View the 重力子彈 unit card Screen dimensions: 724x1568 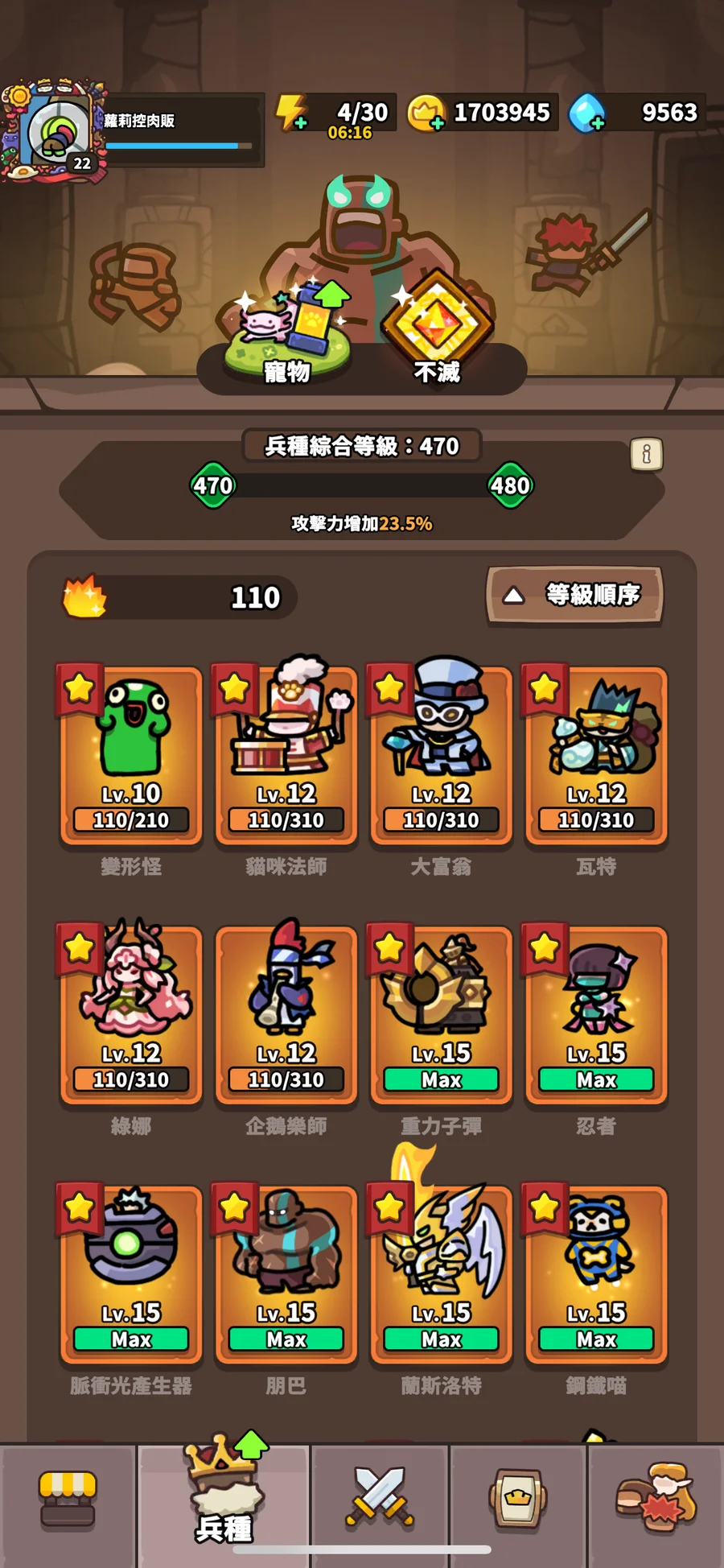(441, 1014)
